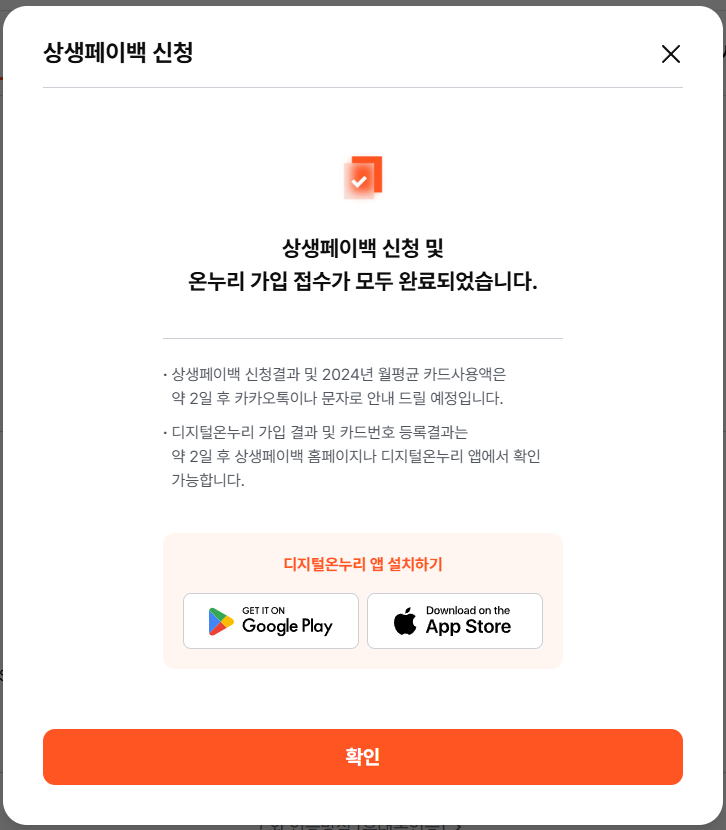Open the App Store download badge
This screenshot has height=830, width=726.
point(455,621)
